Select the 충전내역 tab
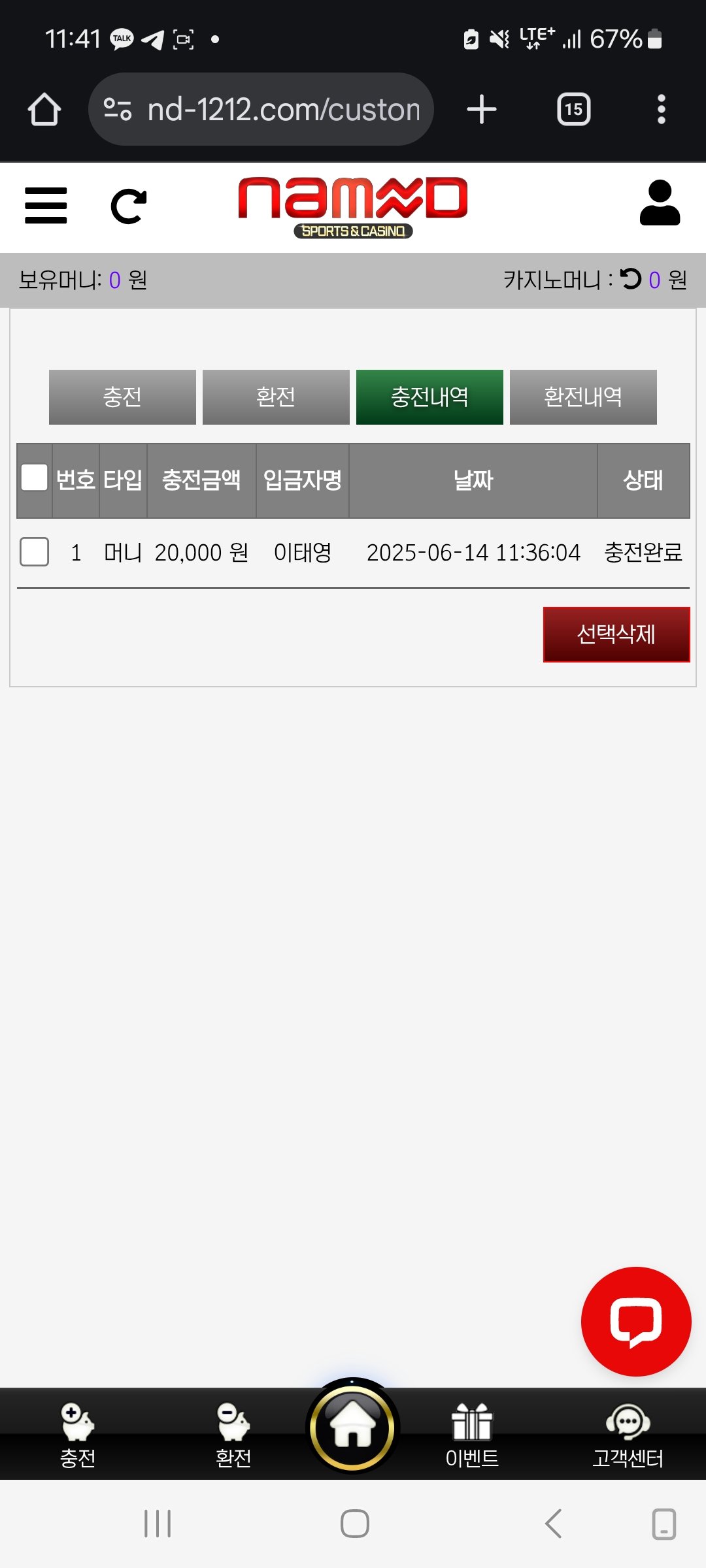Screen dimensions: 706x1568 click(429, 397)
